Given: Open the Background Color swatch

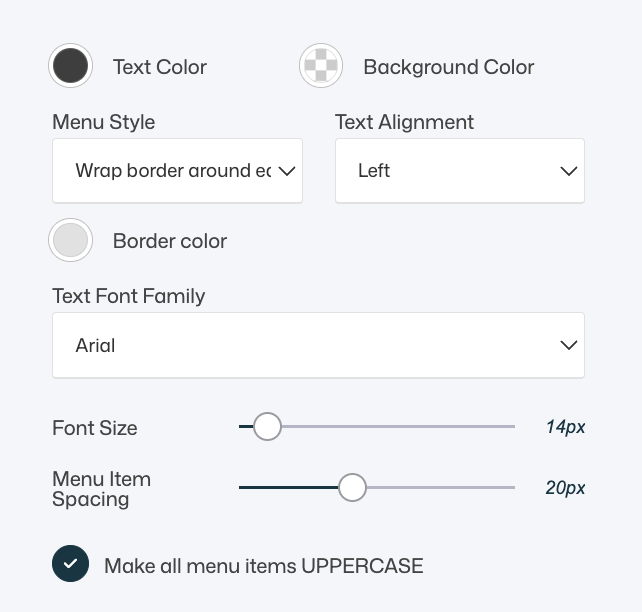Looking at the screenshot, I should 321,67.
